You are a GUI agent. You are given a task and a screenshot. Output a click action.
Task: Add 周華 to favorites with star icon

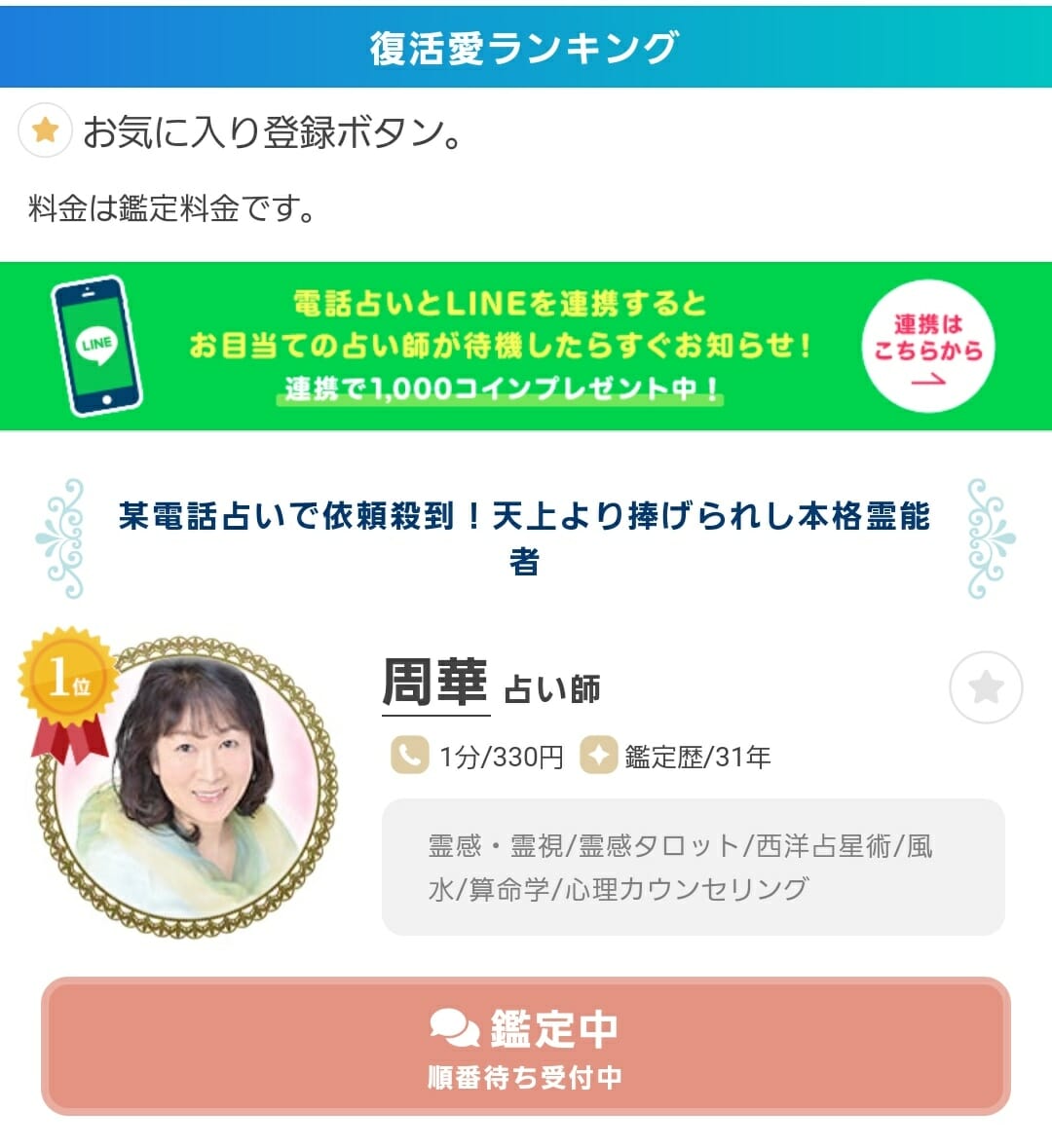point(985,687)
